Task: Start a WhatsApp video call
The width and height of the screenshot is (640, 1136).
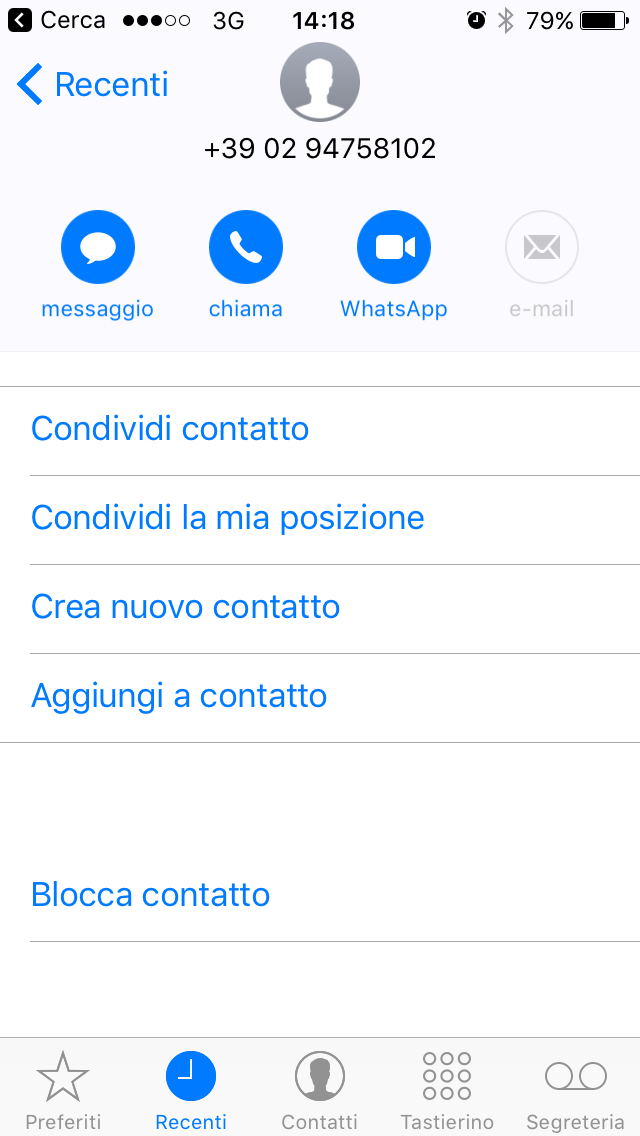Action: coord(394,247)
